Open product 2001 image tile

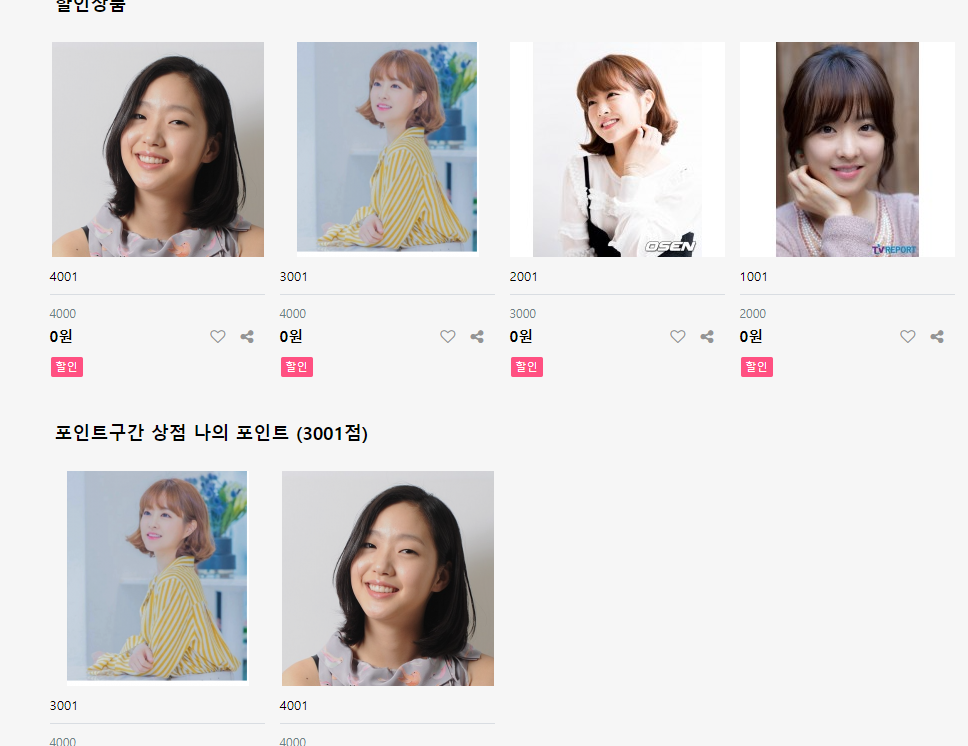[x=617, y=150]
